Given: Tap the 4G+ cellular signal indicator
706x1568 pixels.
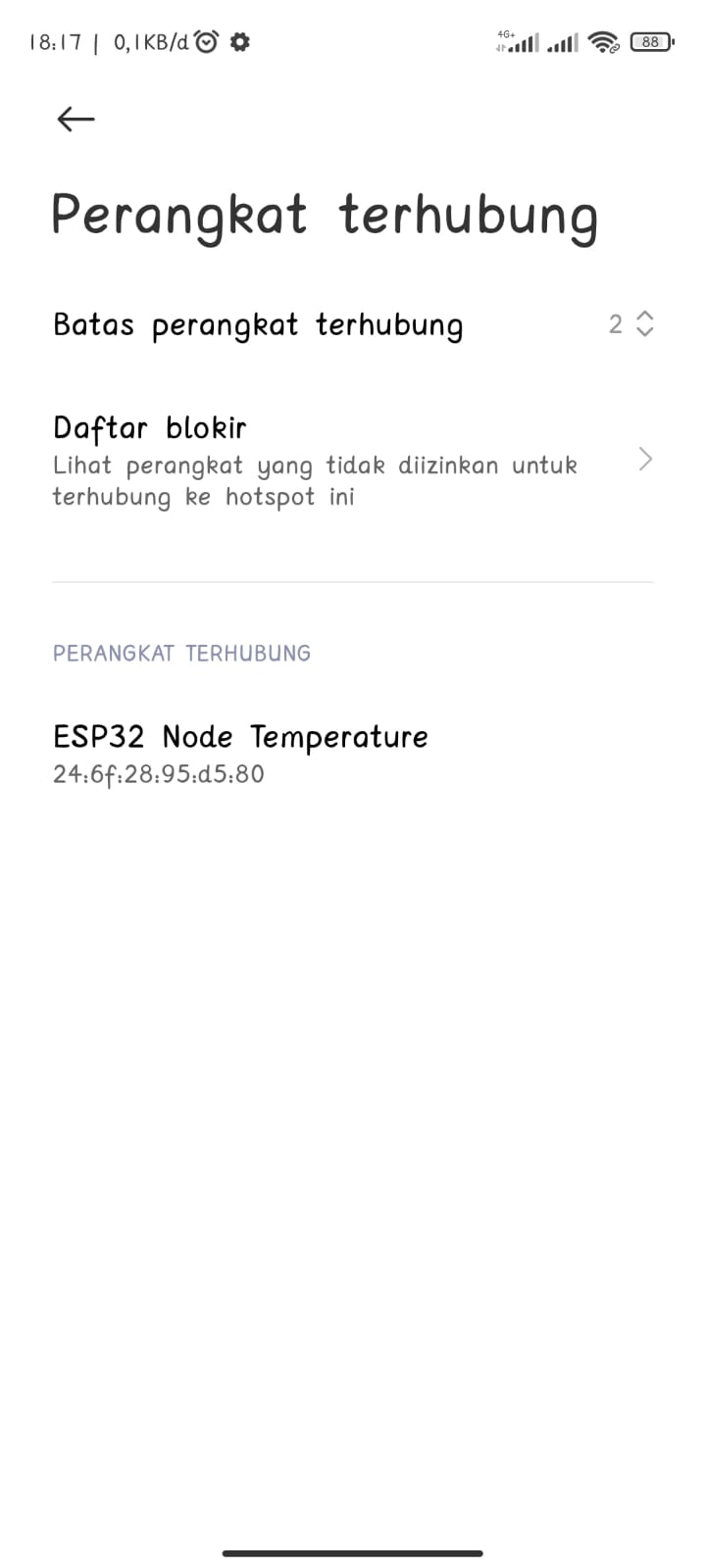Looking at the screenshot, I should coord(519,41).
